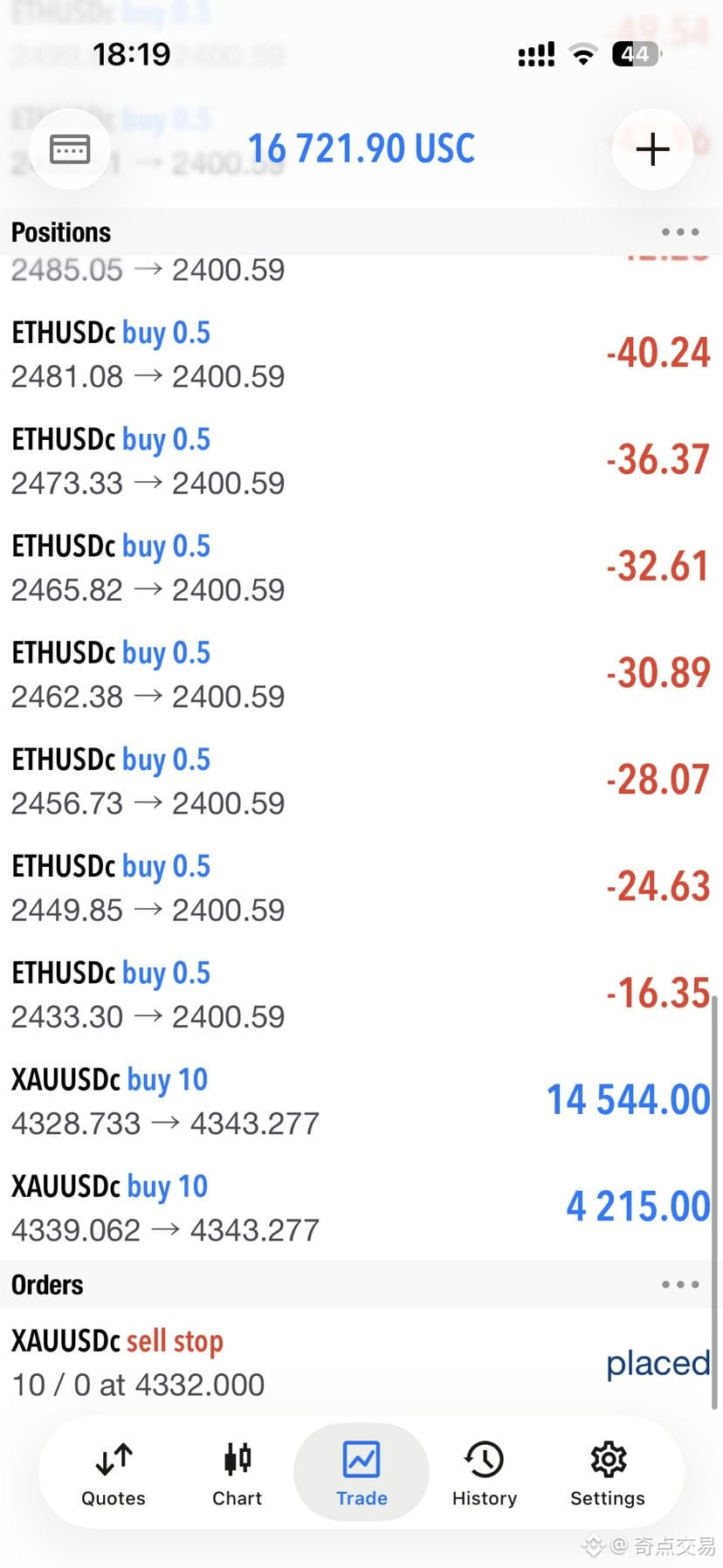Tap the plus button for a new order
Screen dimensions: 723x1568
click(652, 149)
